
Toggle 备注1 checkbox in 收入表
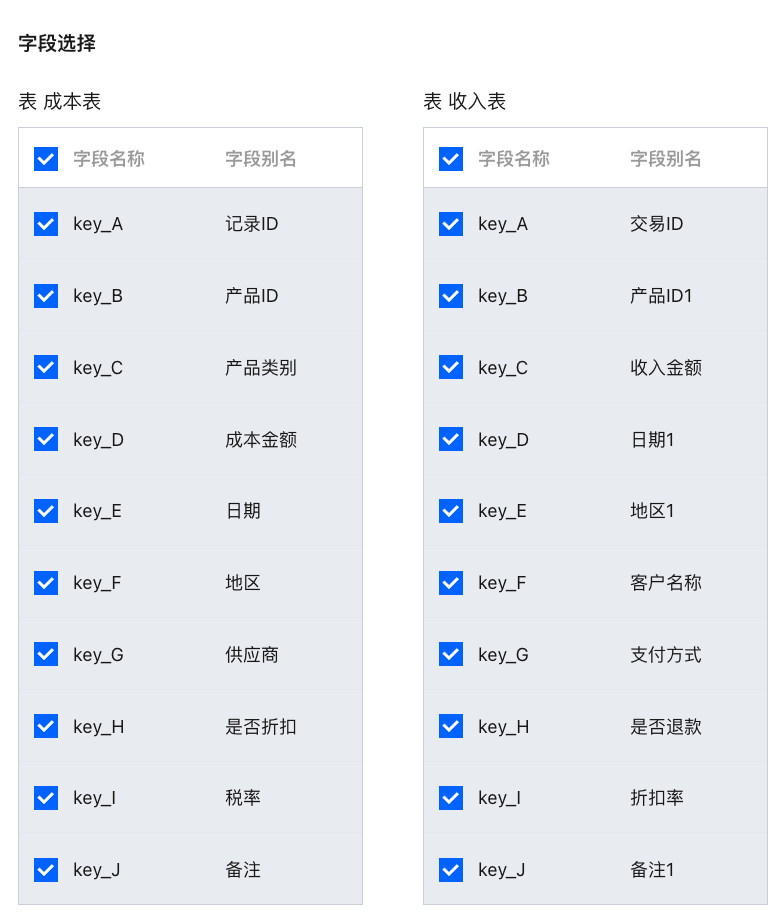[451, 869]
